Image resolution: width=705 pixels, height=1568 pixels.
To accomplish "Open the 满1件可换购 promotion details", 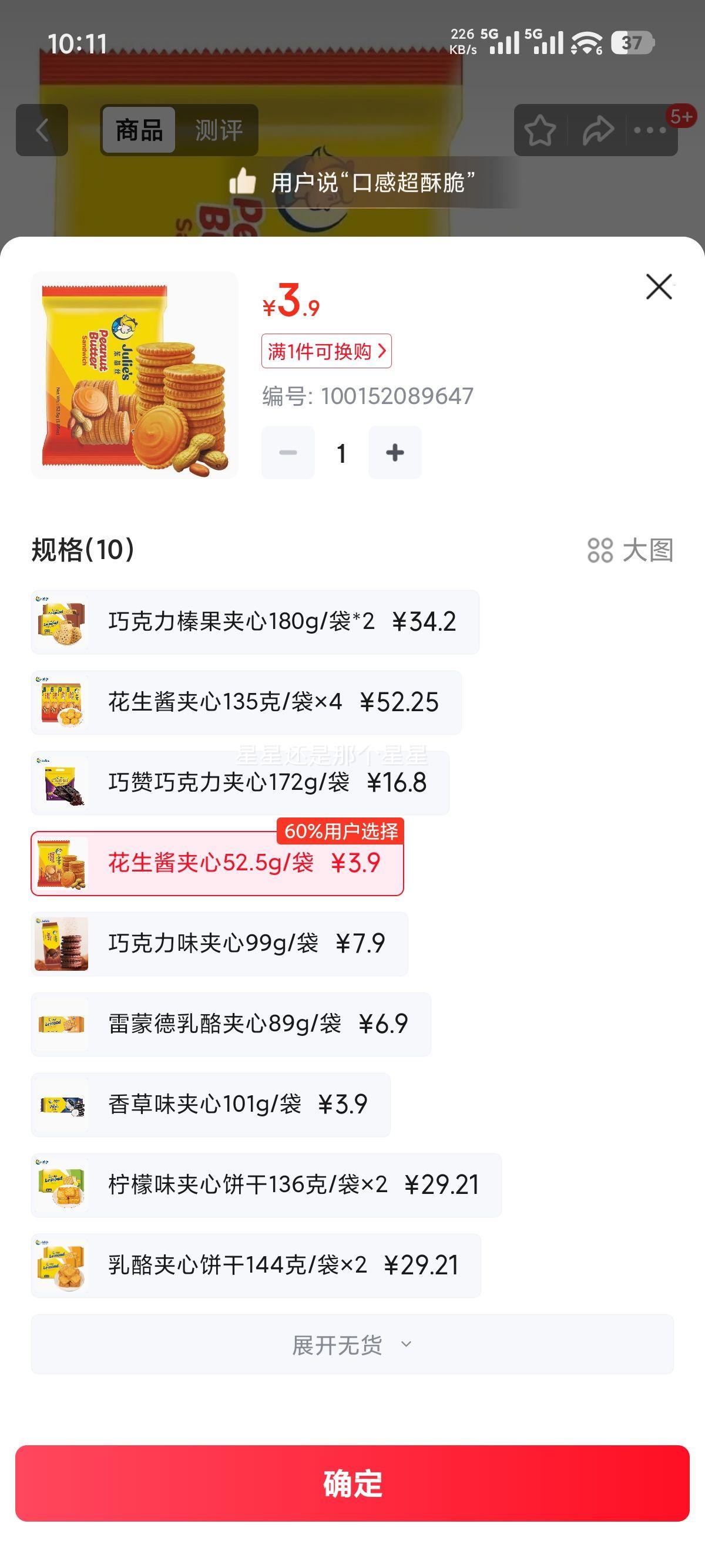I will coord(327,351).
